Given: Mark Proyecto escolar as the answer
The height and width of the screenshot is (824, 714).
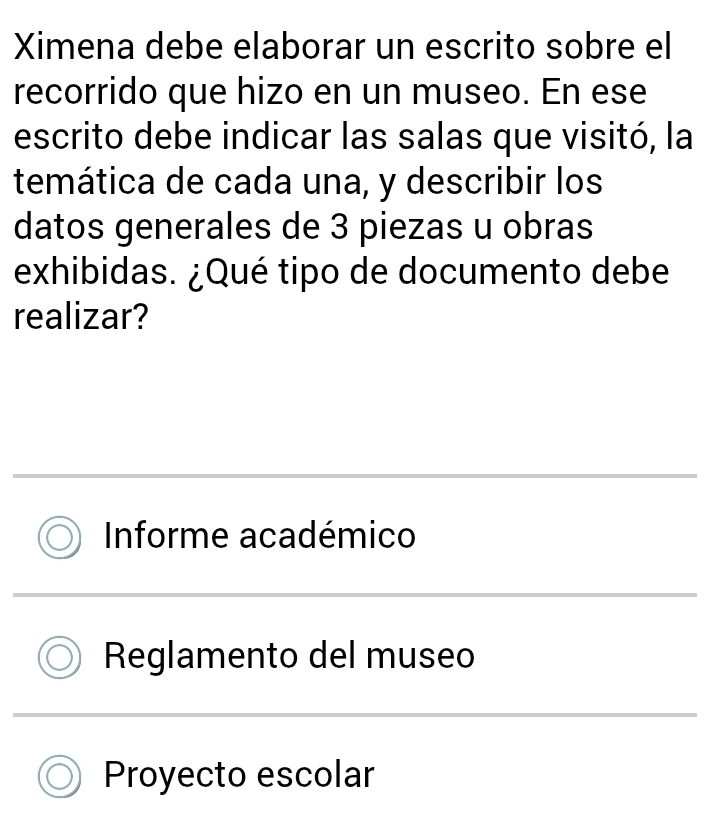Looking at the screenshot, I should (x=61, y=776).
